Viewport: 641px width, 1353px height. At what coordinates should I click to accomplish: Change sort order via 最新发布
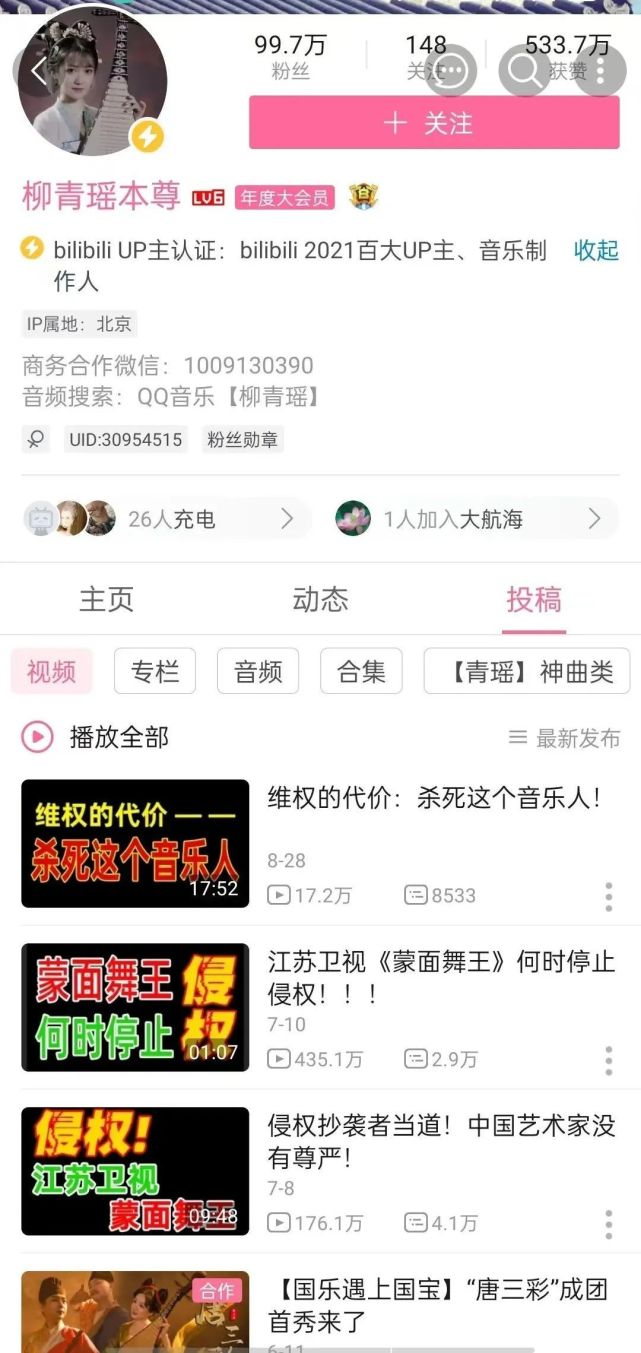[x=565, y=738]
